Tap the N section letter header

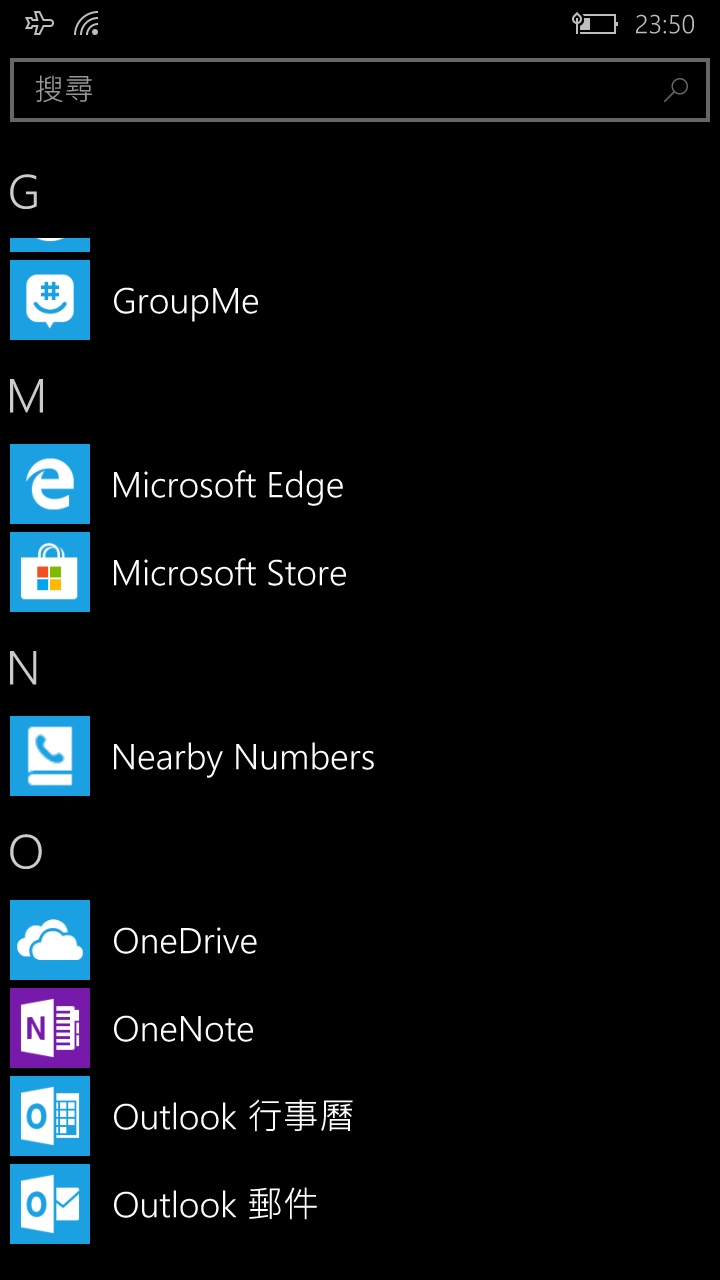pos(23,668)
